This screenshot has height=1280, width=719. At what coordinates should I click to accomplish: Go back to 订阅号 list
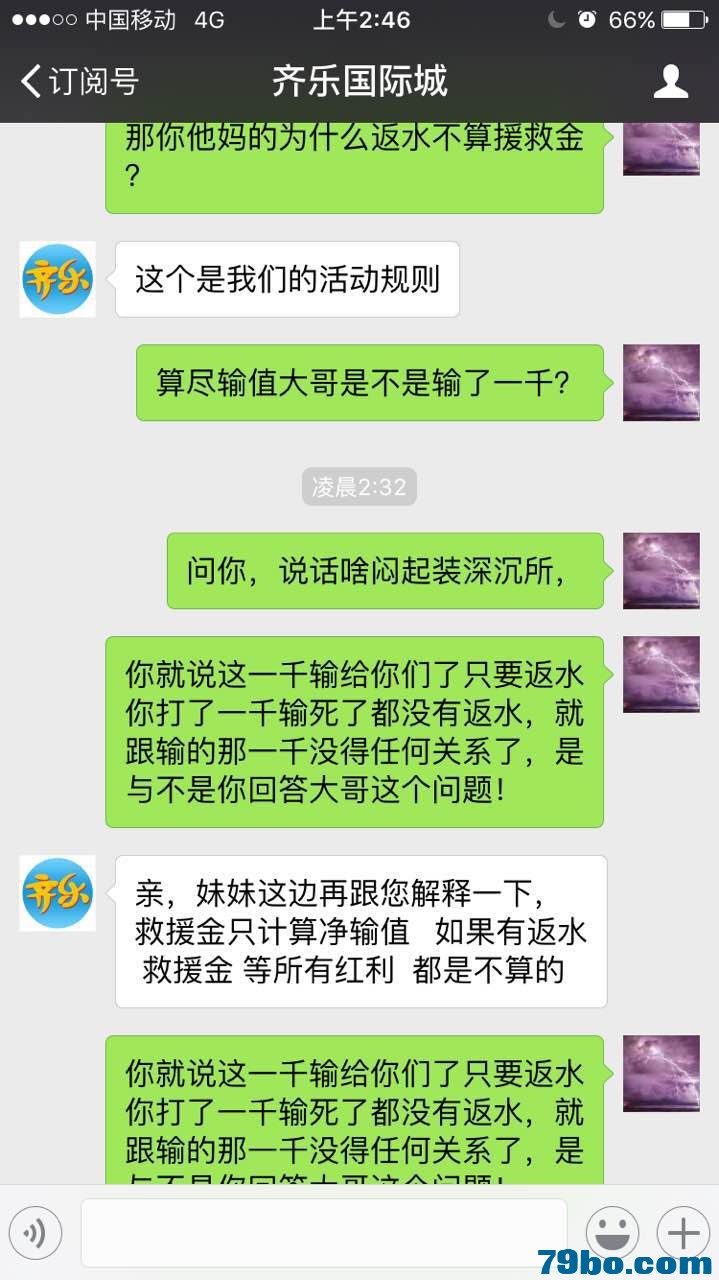78,81
